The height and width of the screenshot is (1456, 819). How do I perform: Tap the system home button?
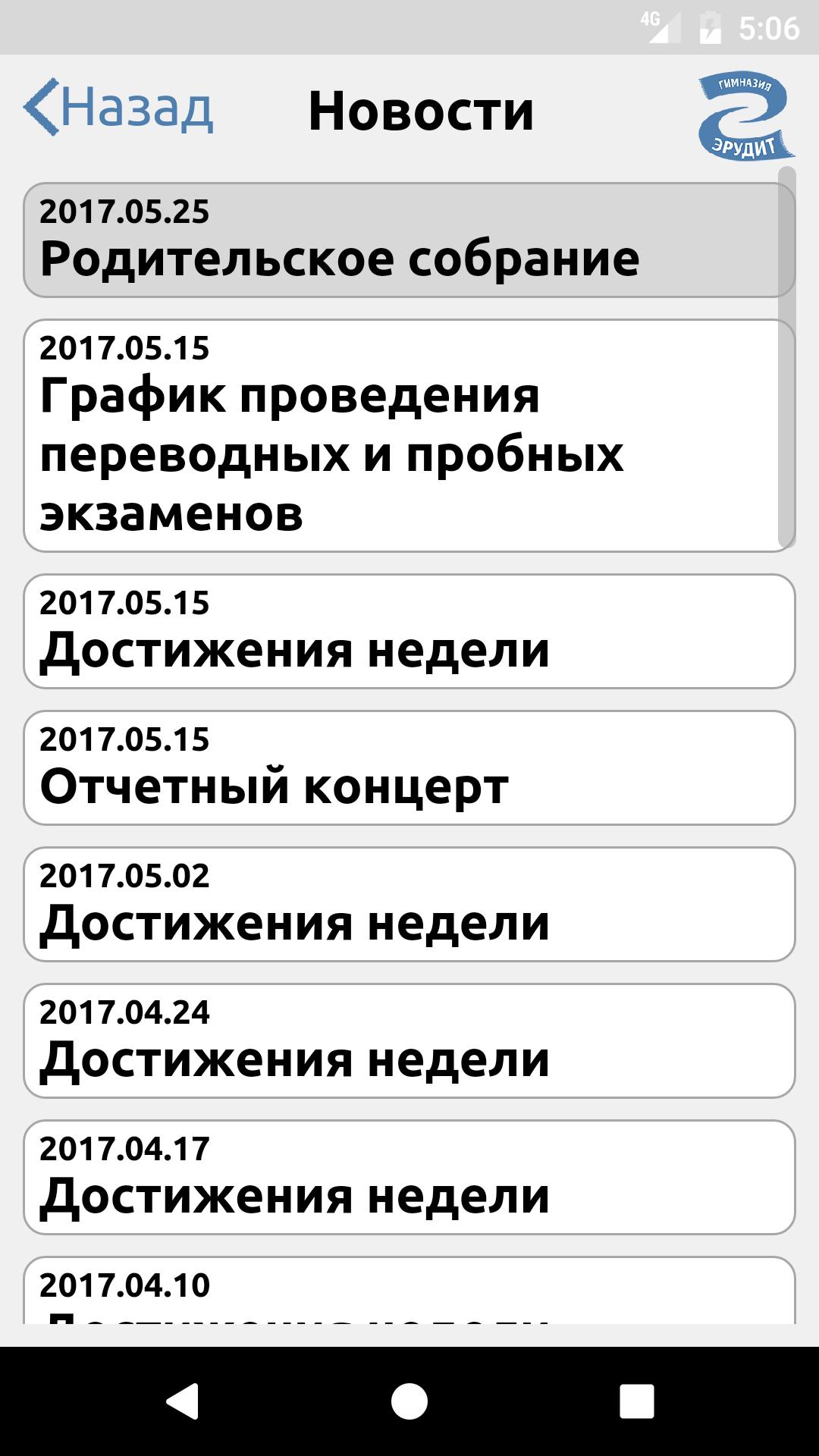(x=409, y=1401)
